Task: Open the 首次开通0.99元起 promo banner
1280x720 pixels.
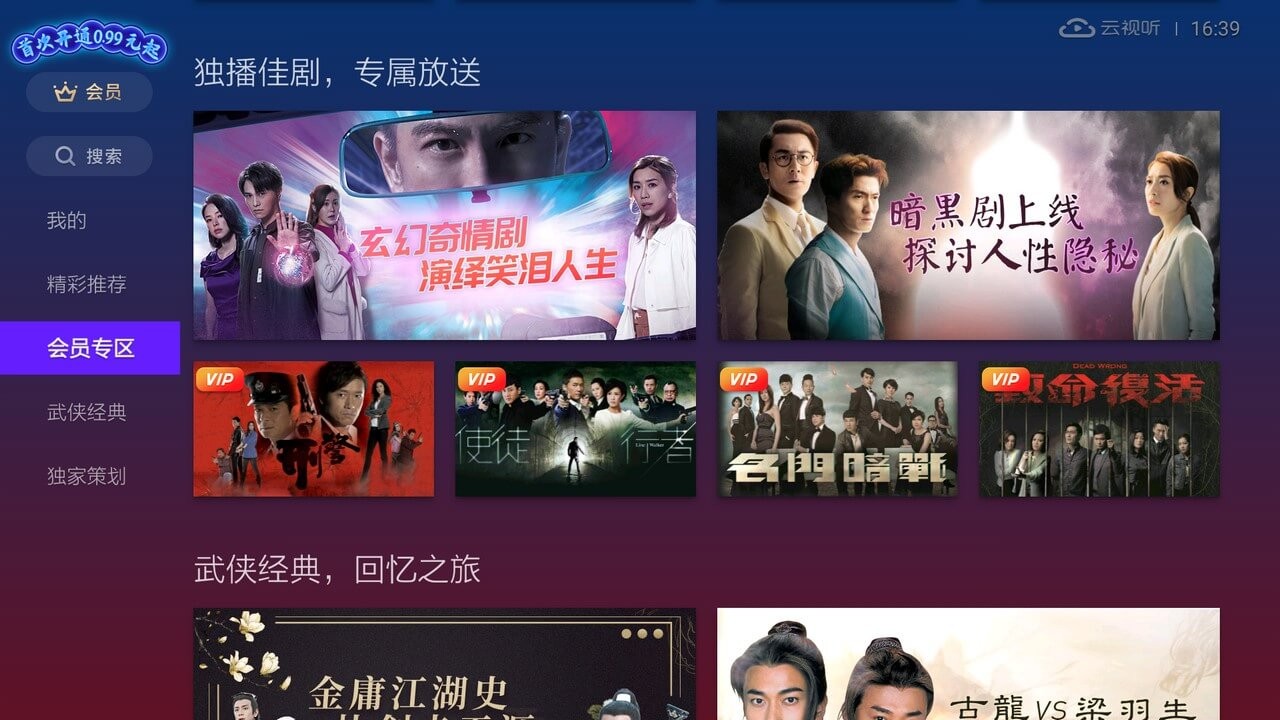Action: coord(89,44)
